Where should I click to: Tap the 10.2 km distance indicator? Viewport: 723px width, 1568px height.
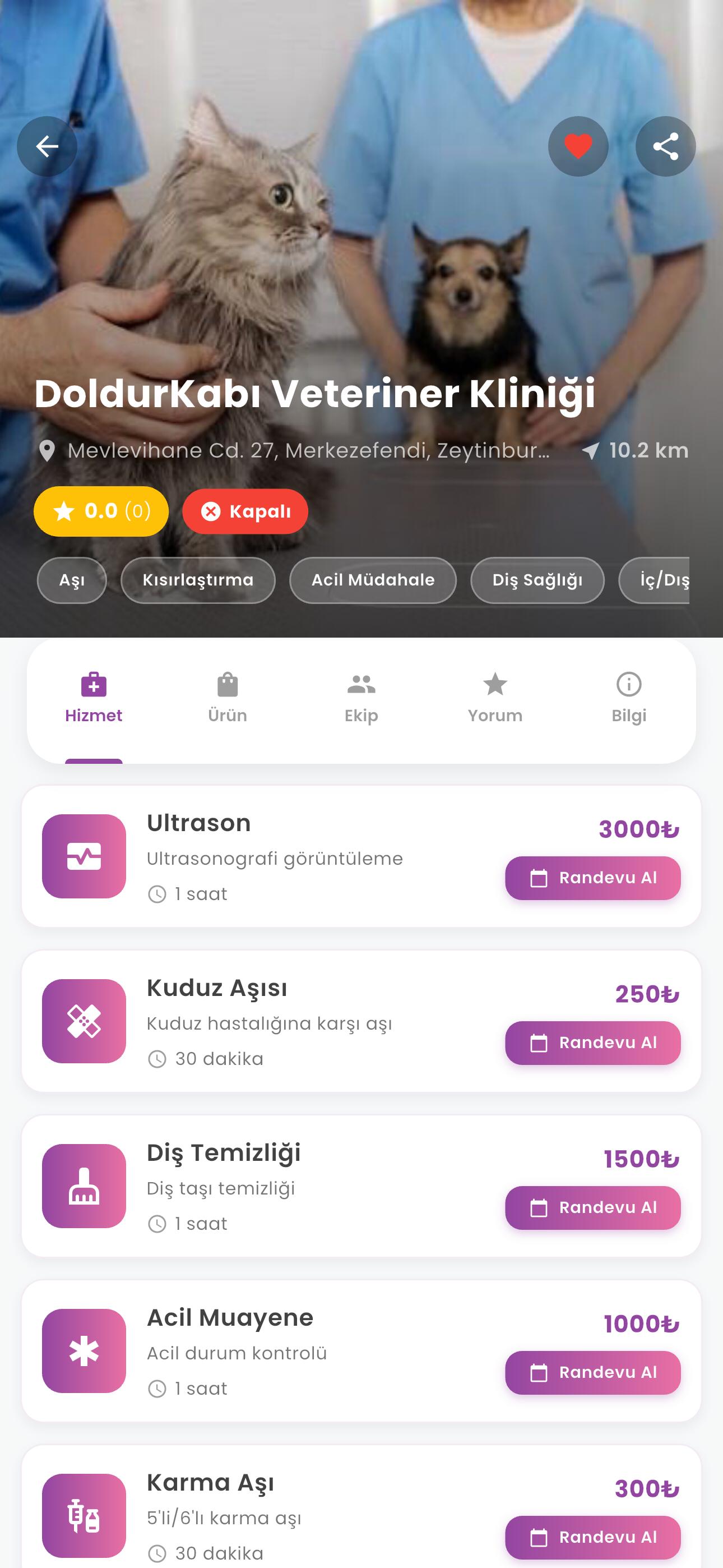[647, 451]
